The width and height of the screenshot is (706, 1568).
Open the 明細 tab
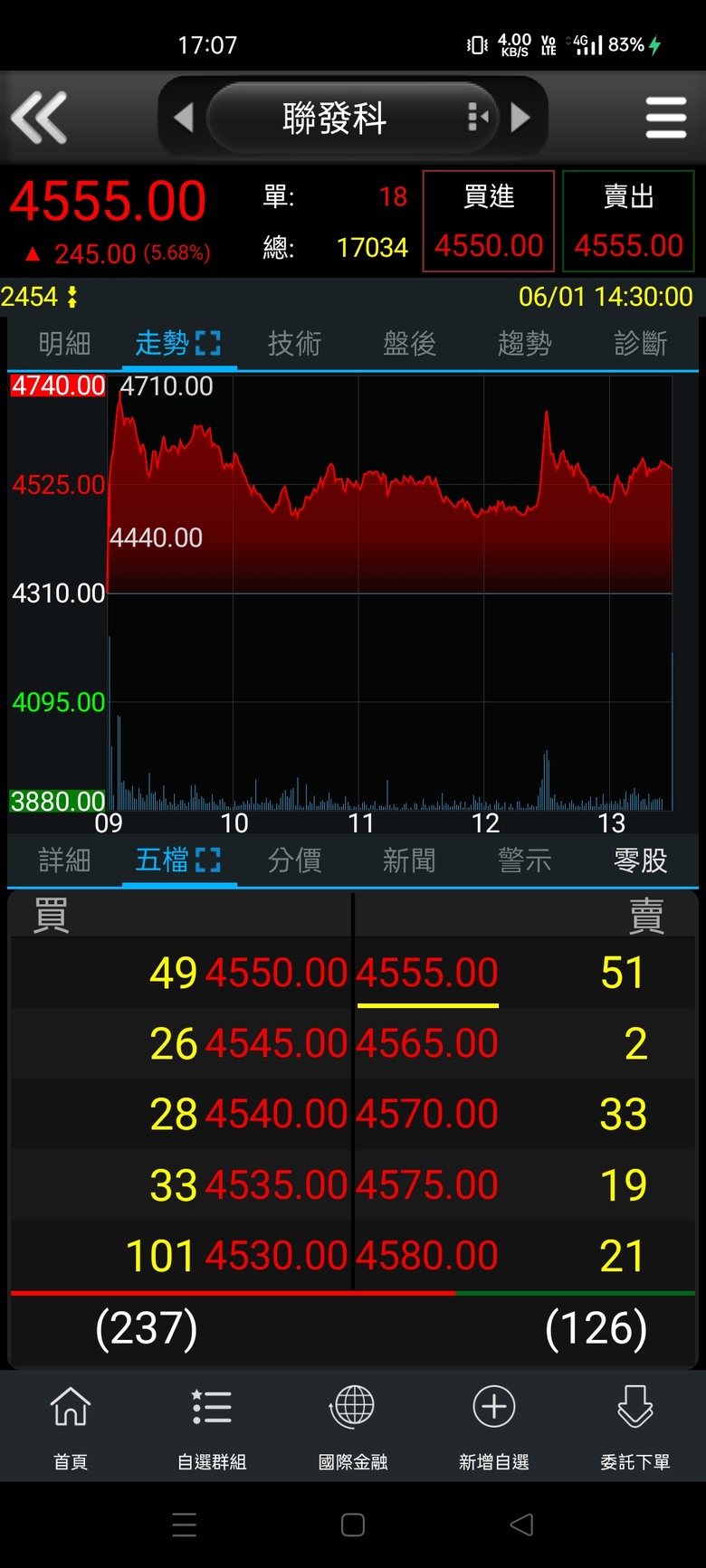(64, 344)
